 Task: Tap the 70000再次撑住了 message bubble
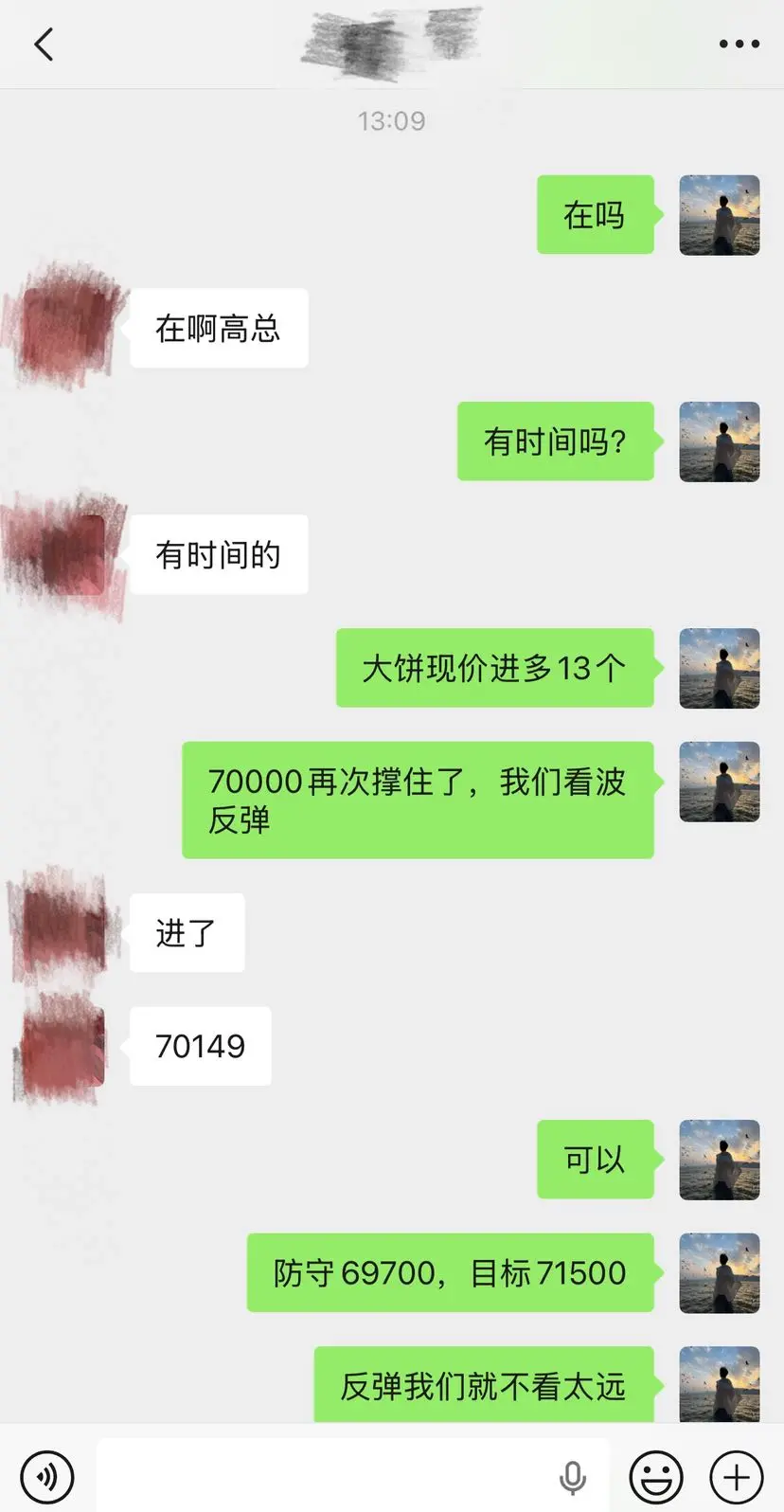pos(417,799)
